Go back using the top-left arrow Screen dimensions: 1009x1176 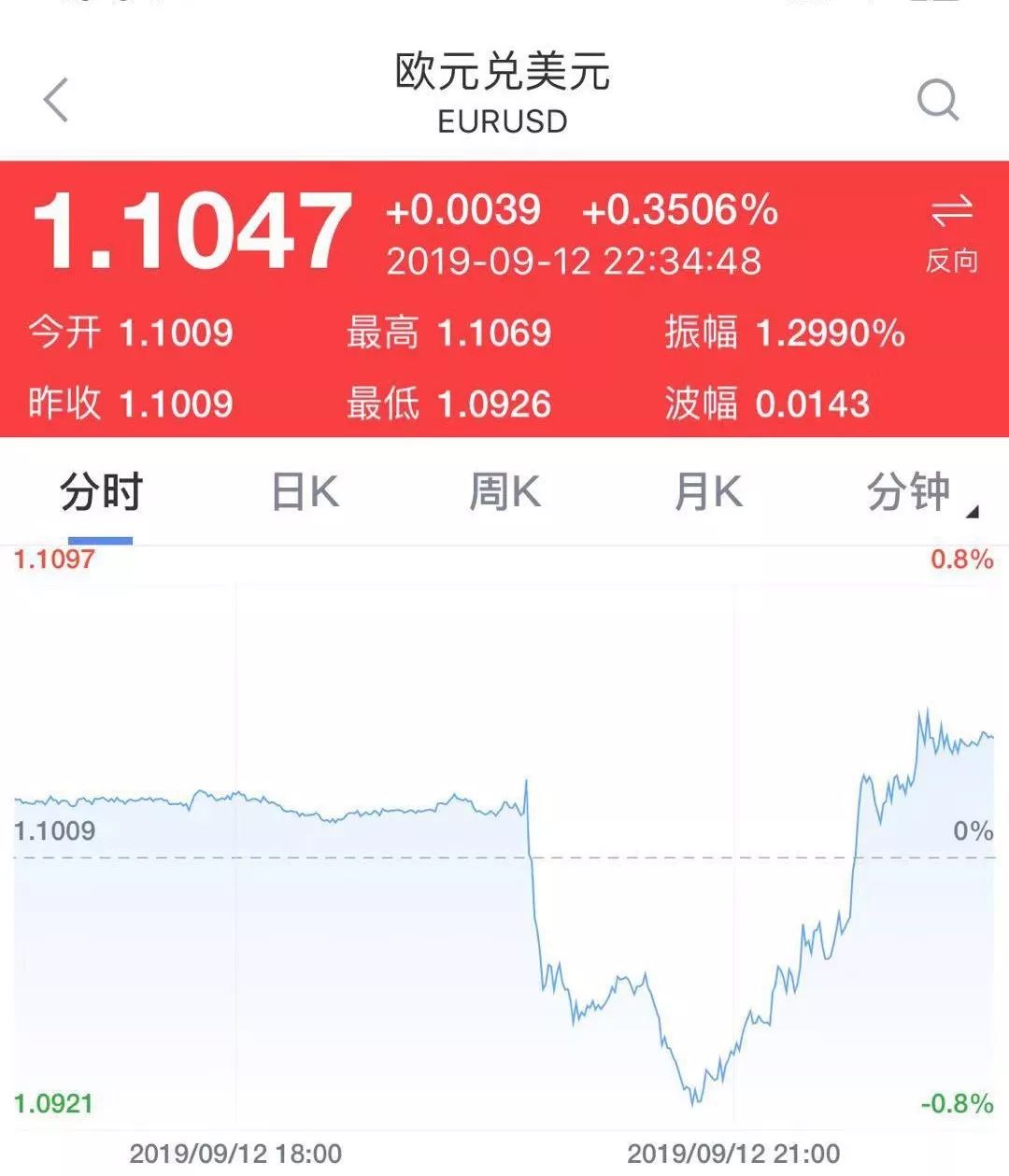(56, 100)
